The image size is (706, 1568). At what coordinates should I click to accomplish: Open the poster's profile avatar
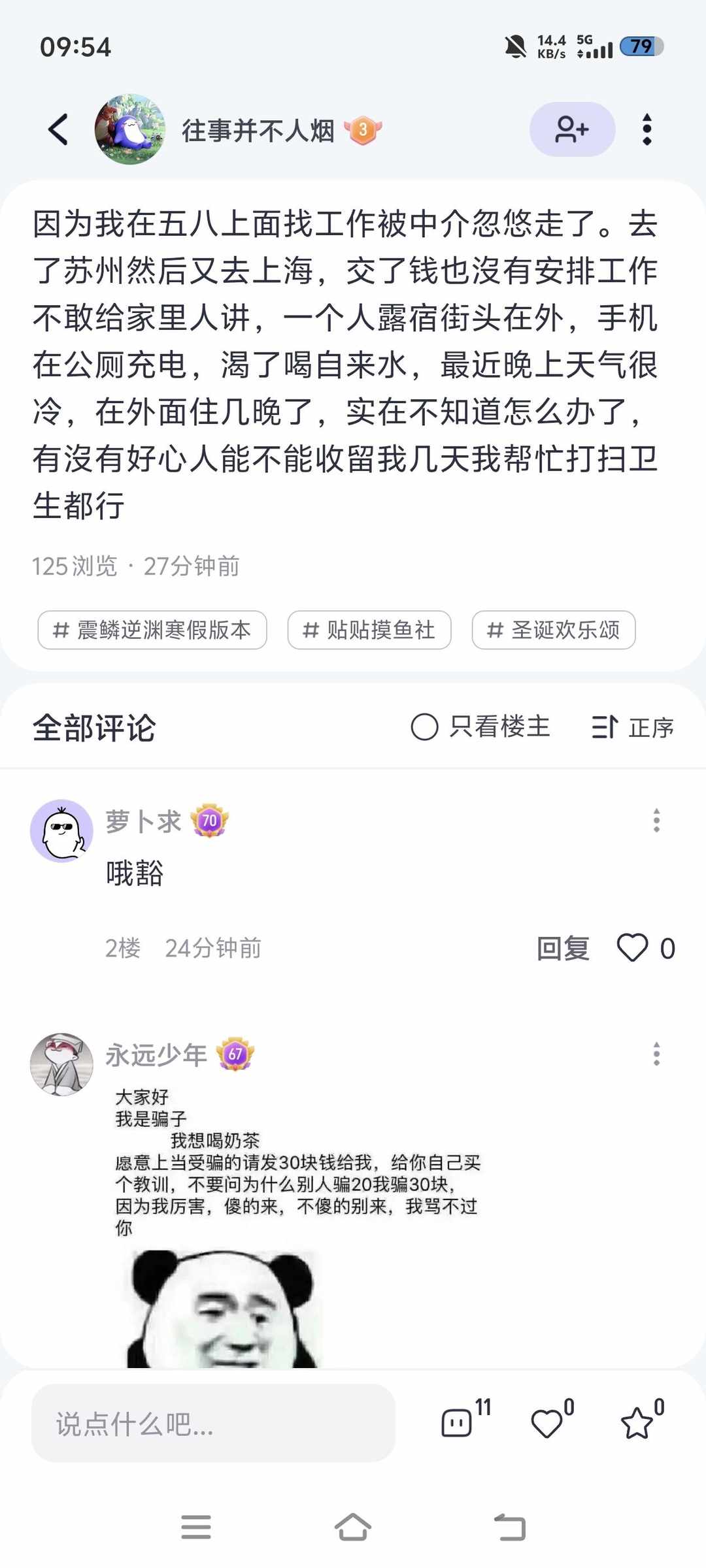129,129
